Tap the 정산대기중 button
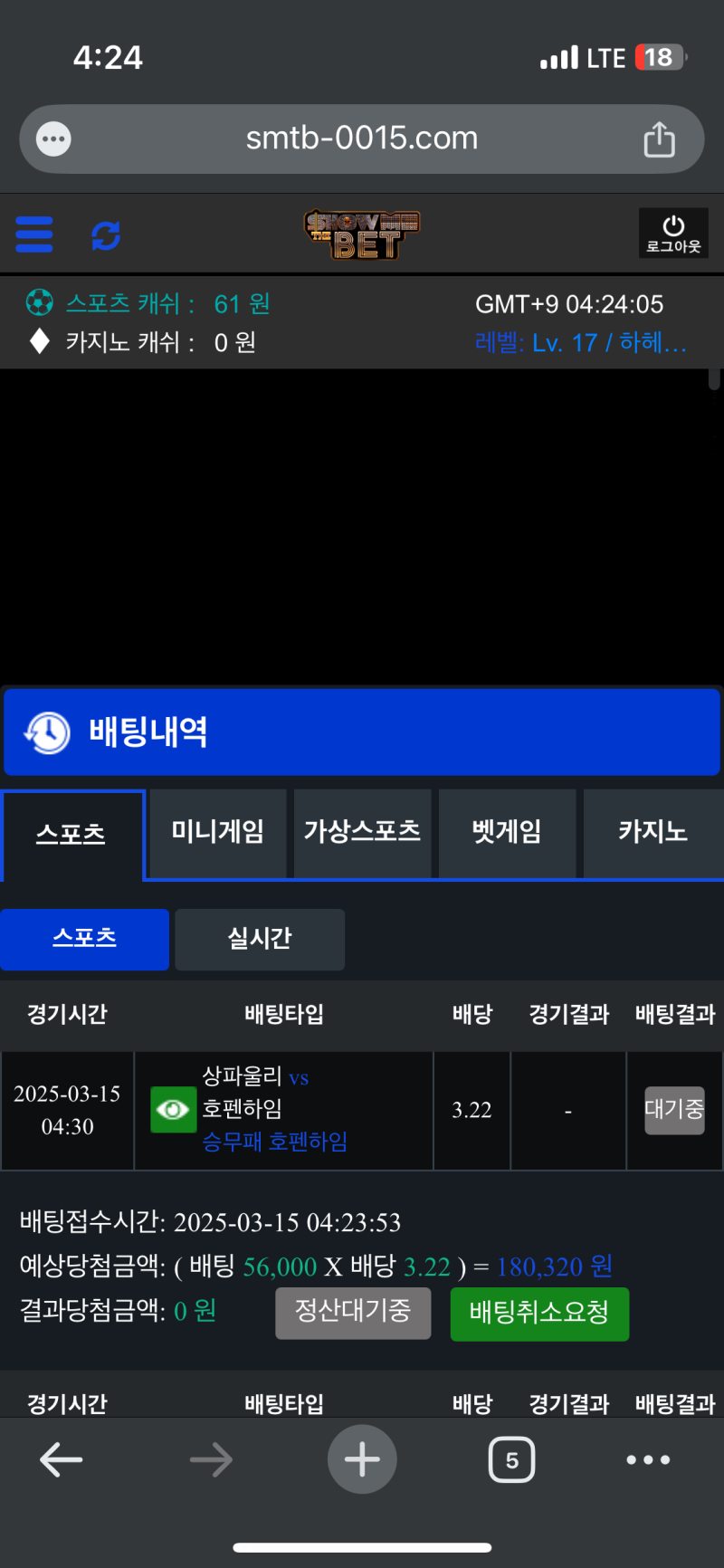 click(353, 1311)
